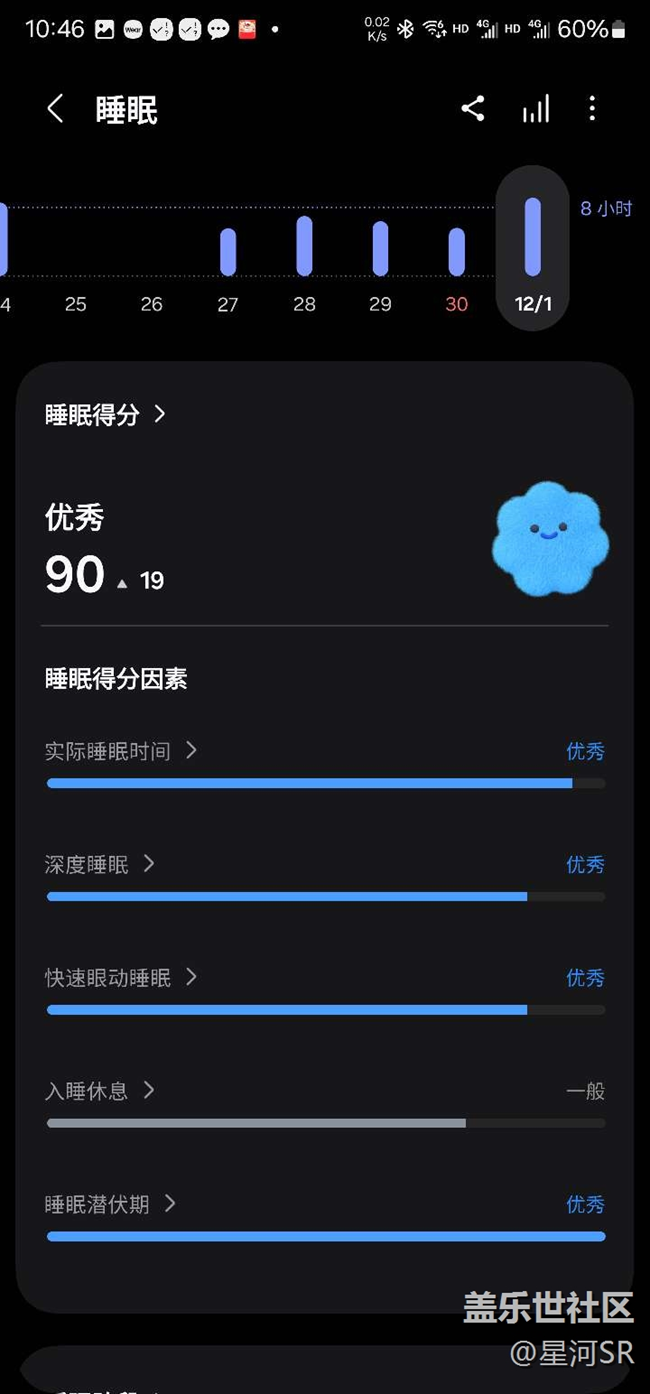Select the 12/1 sleep bar

click(532, 237)
